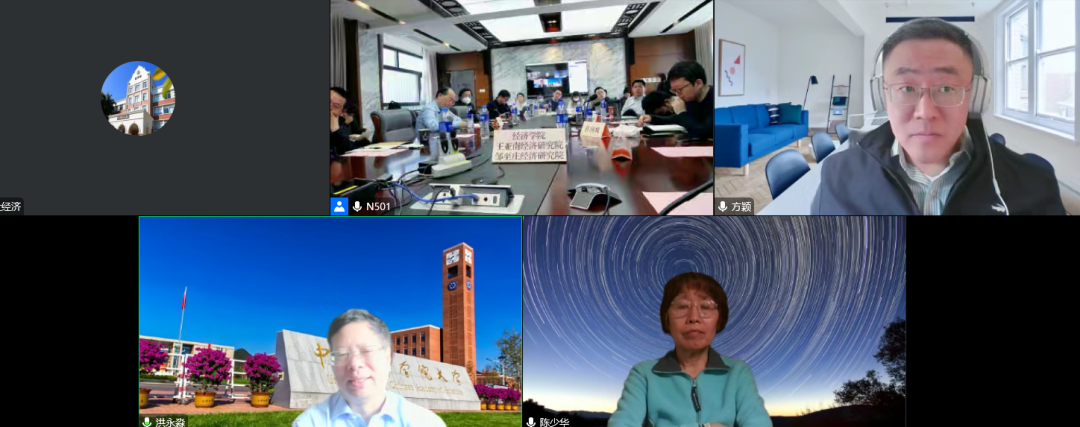Select the 经济 participant avatar tile
This screenshot has height=427, width=1080.
138,98
